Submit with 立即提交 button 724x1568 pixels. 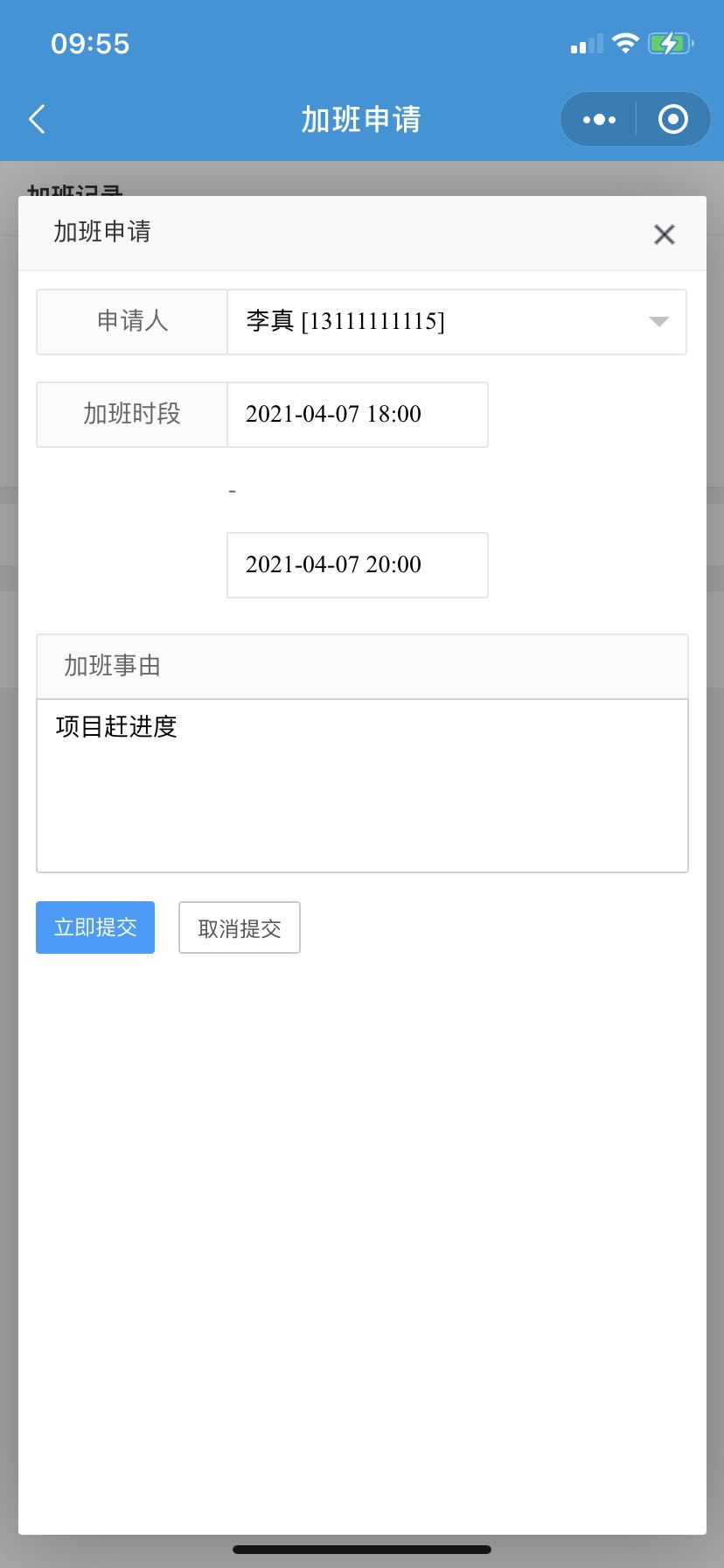pos(95,927)
